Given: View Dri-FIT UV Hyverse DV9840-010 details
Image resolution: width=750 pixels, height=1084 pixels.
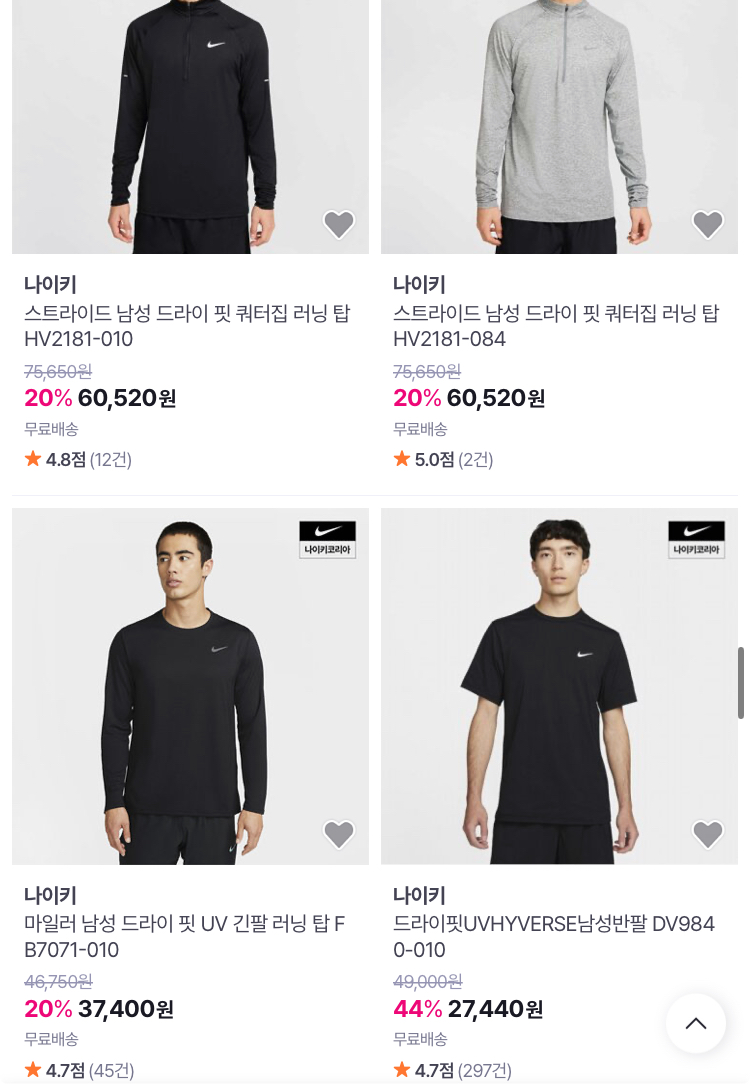Looking at the screenshot, I should click(556, 937).
